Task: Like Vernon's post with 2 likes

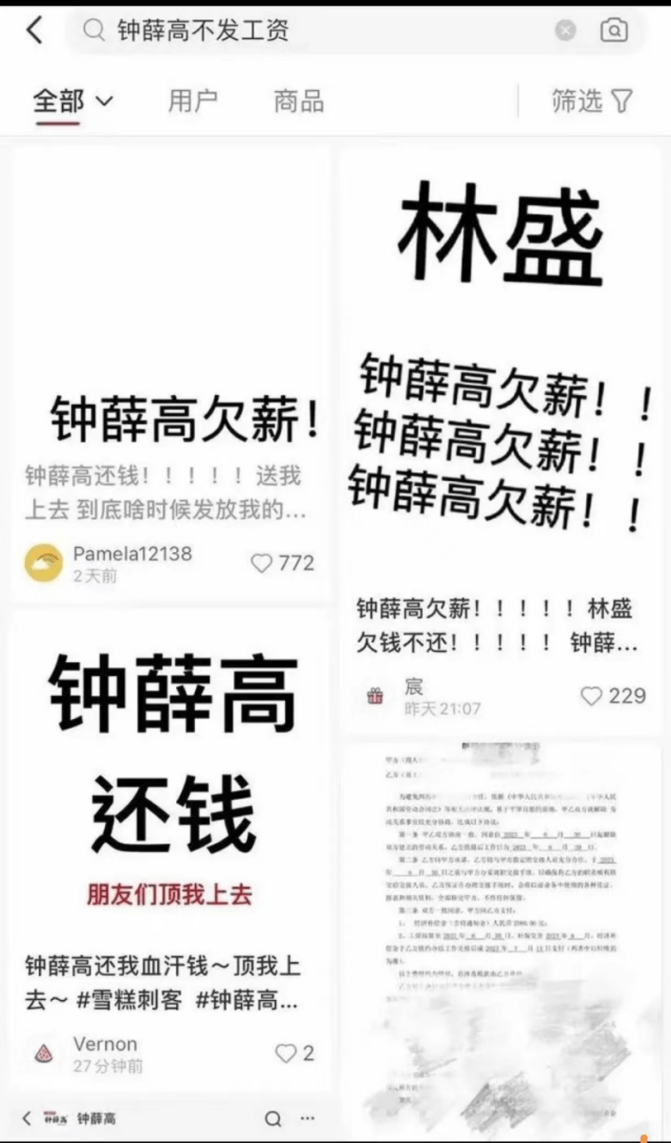Action: click(294, 1053)
